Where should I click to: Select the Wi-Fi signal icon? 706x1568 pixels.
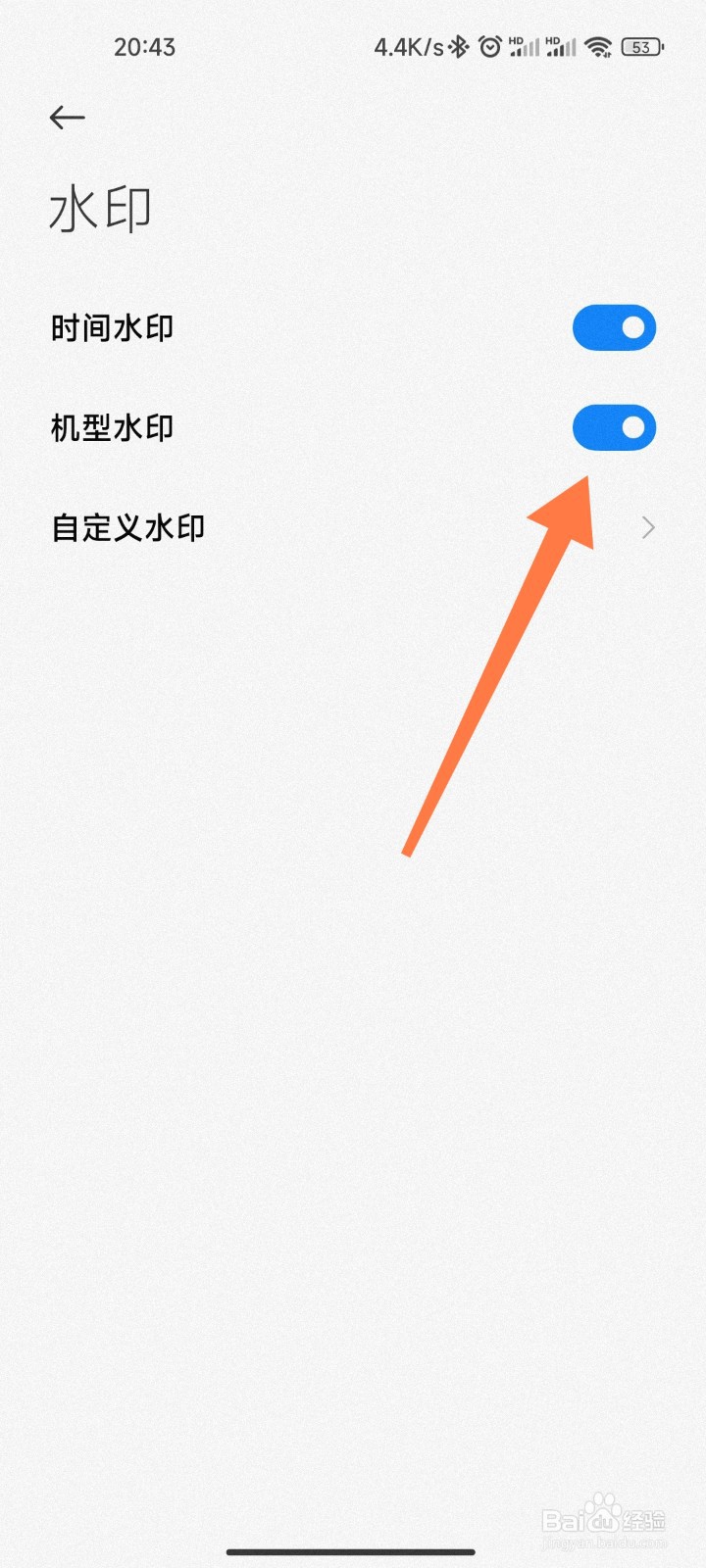point(598,45)
